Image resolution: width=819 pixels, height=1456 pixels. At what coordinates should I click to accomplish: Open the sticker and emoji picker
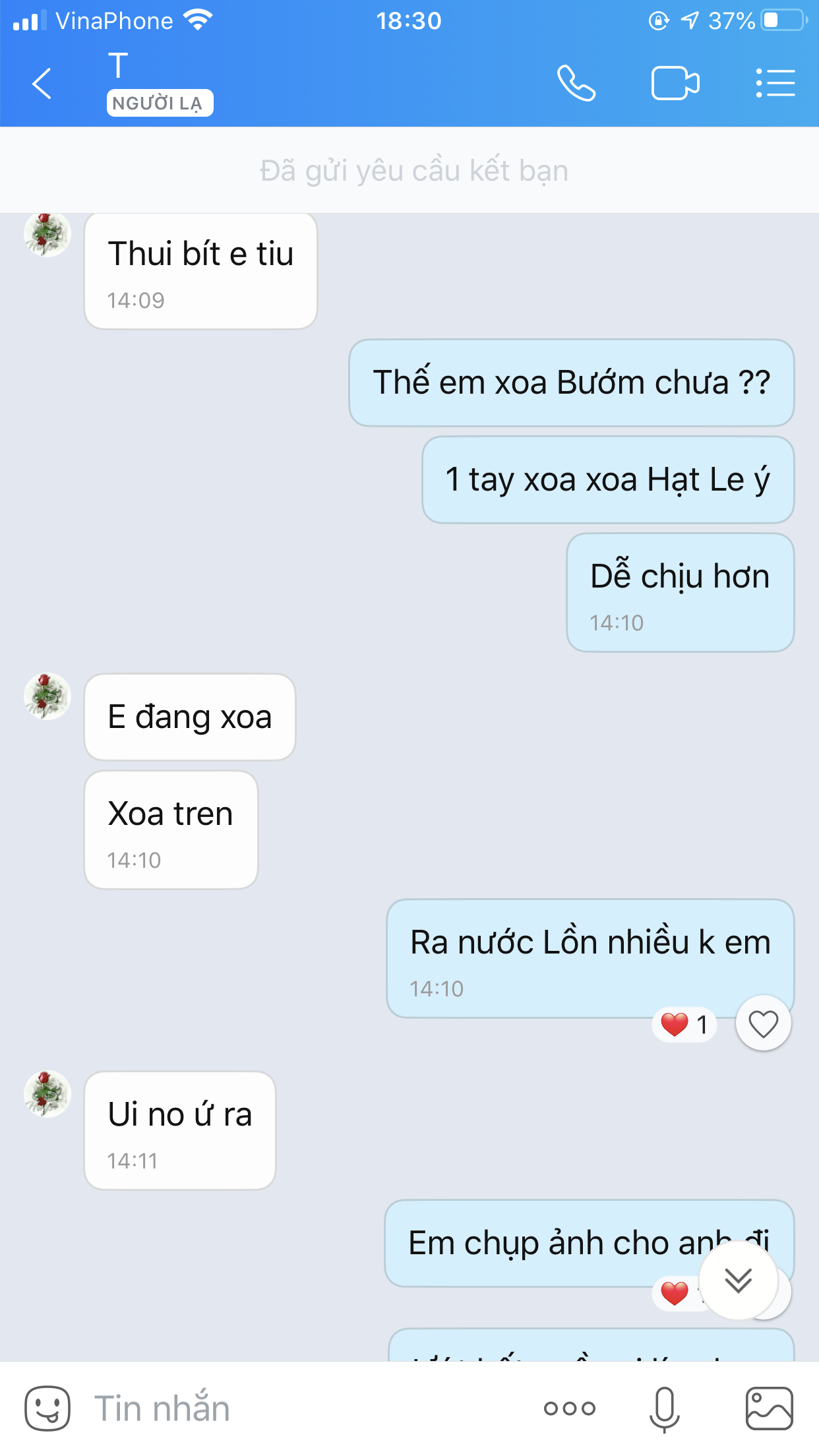[x=47, y=1408]
